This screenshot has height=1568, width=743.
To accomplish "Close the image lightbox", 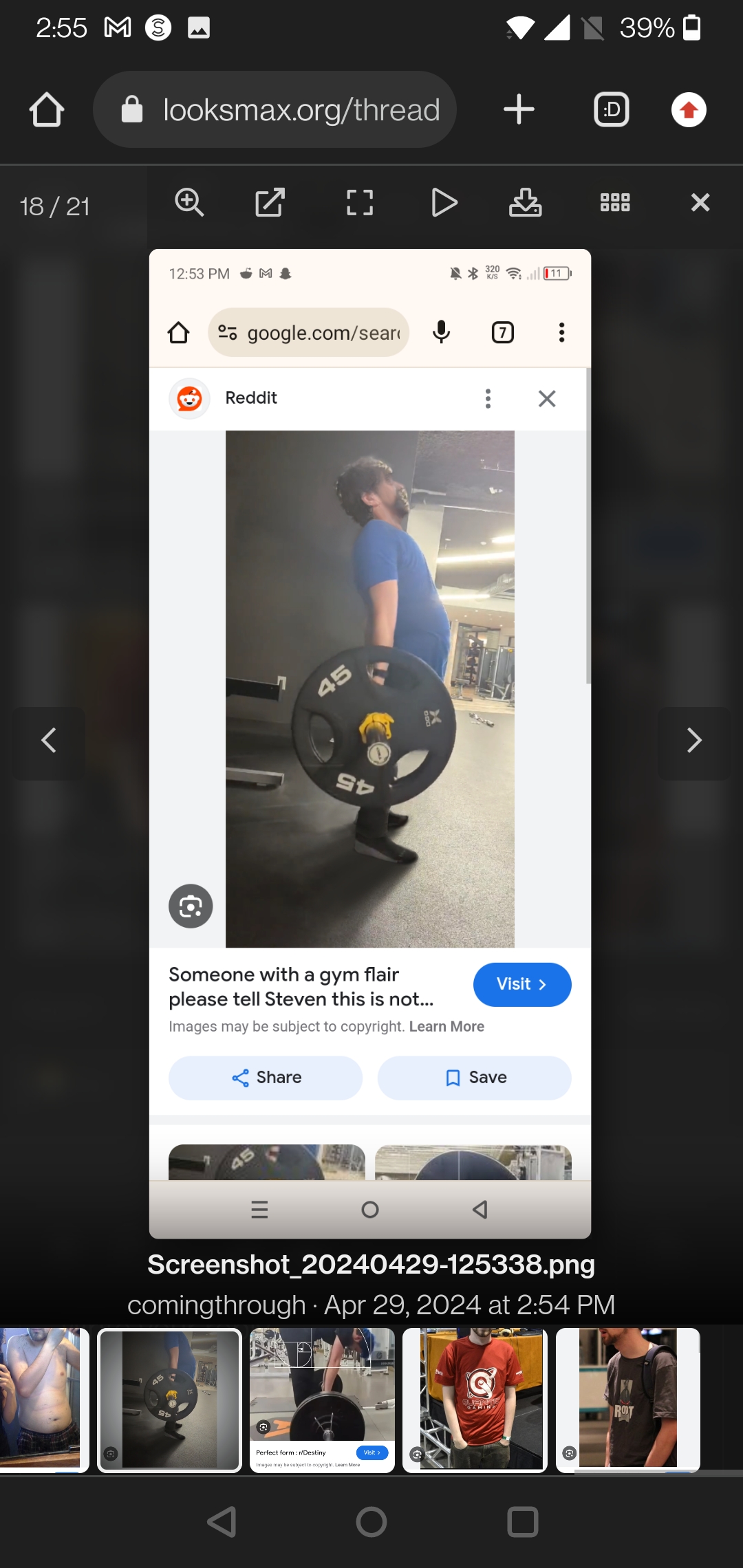I will pyautogui.click(x=700, y=203).
